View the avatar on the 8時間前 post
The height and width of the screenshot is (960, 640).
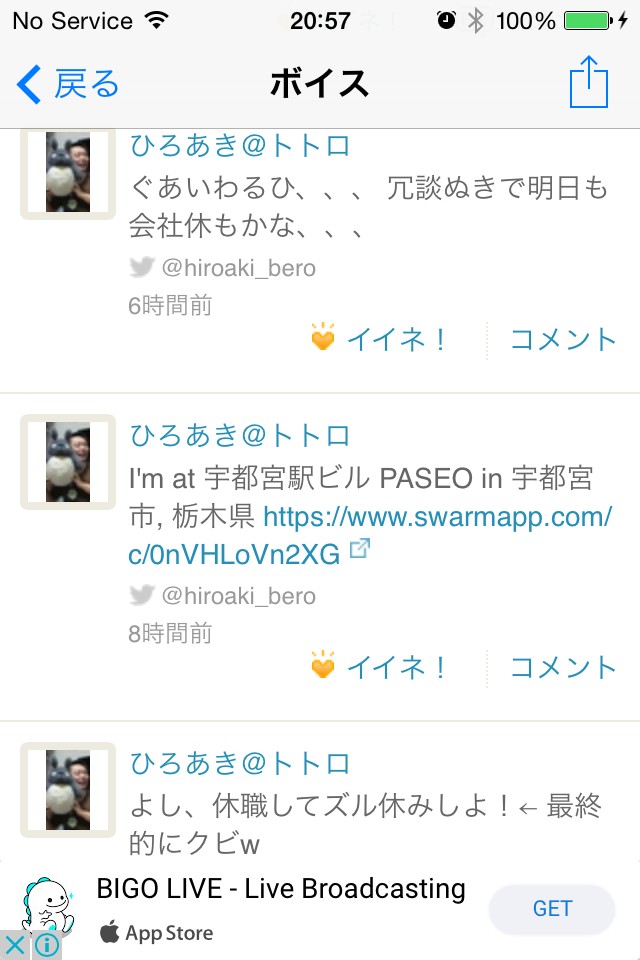(x=68, y=462)
